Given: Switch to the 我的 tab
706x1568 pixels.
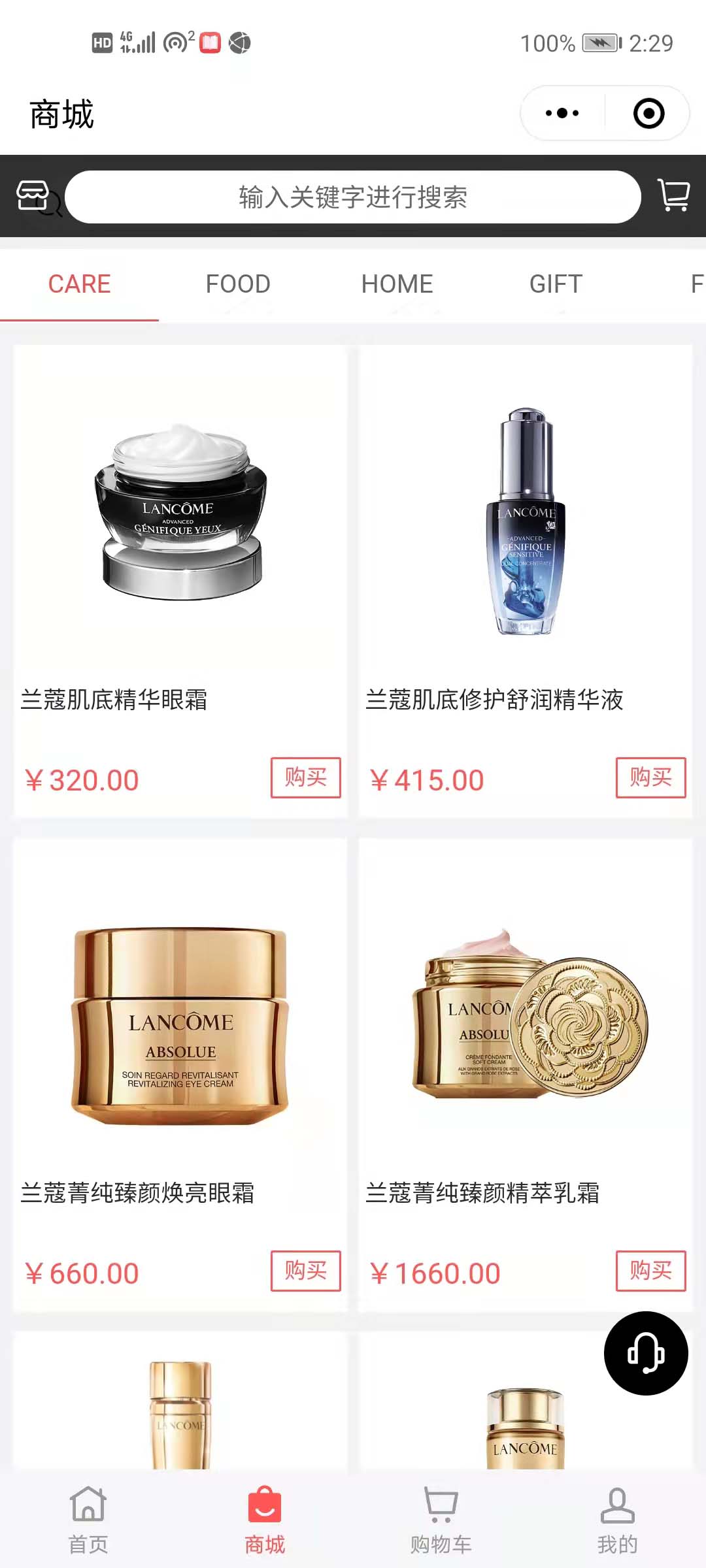Looking at the screenshot, I should point(617,1520).
